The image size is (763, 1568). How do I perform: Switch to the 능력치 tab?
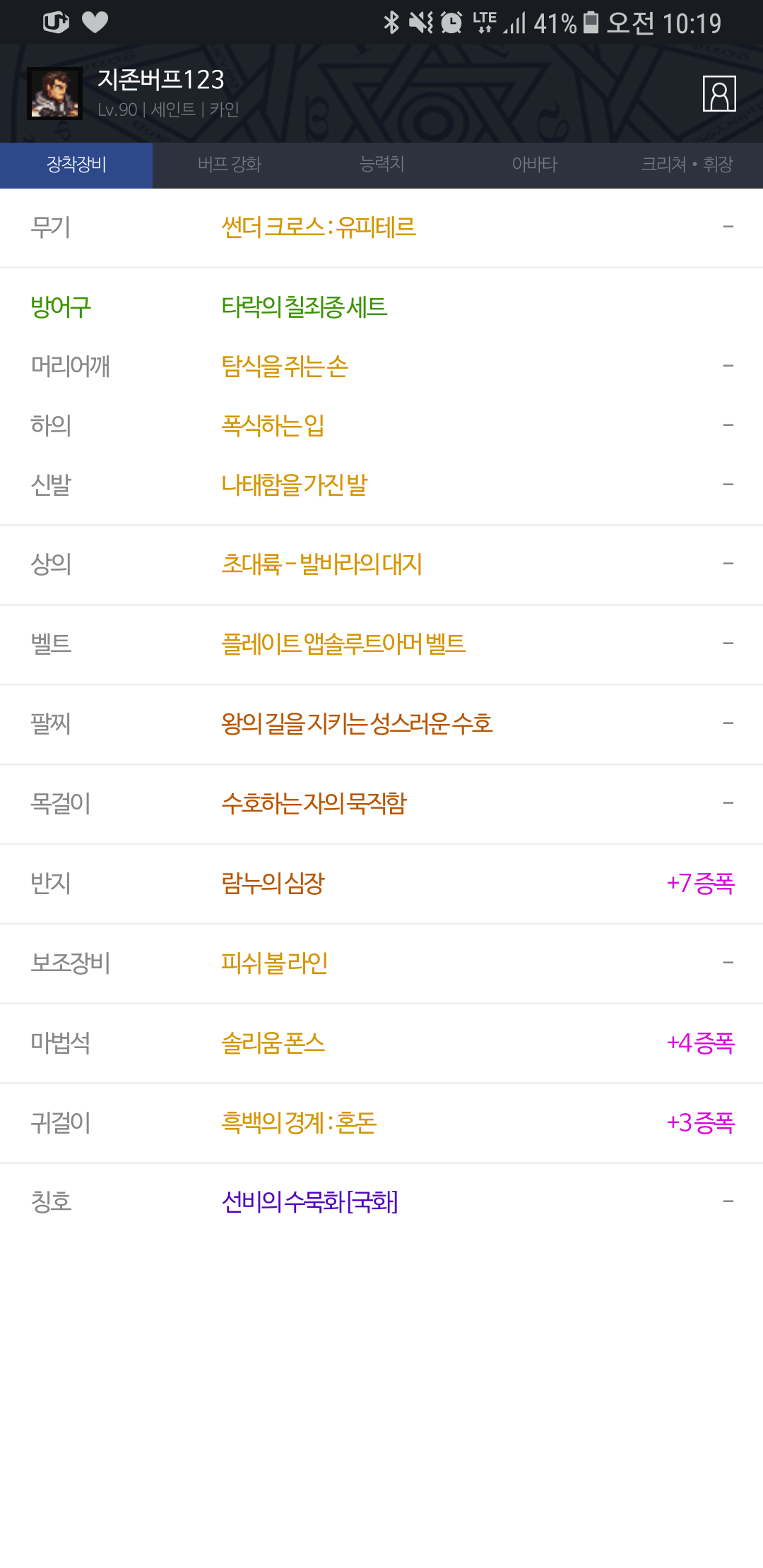pos(381,165)
